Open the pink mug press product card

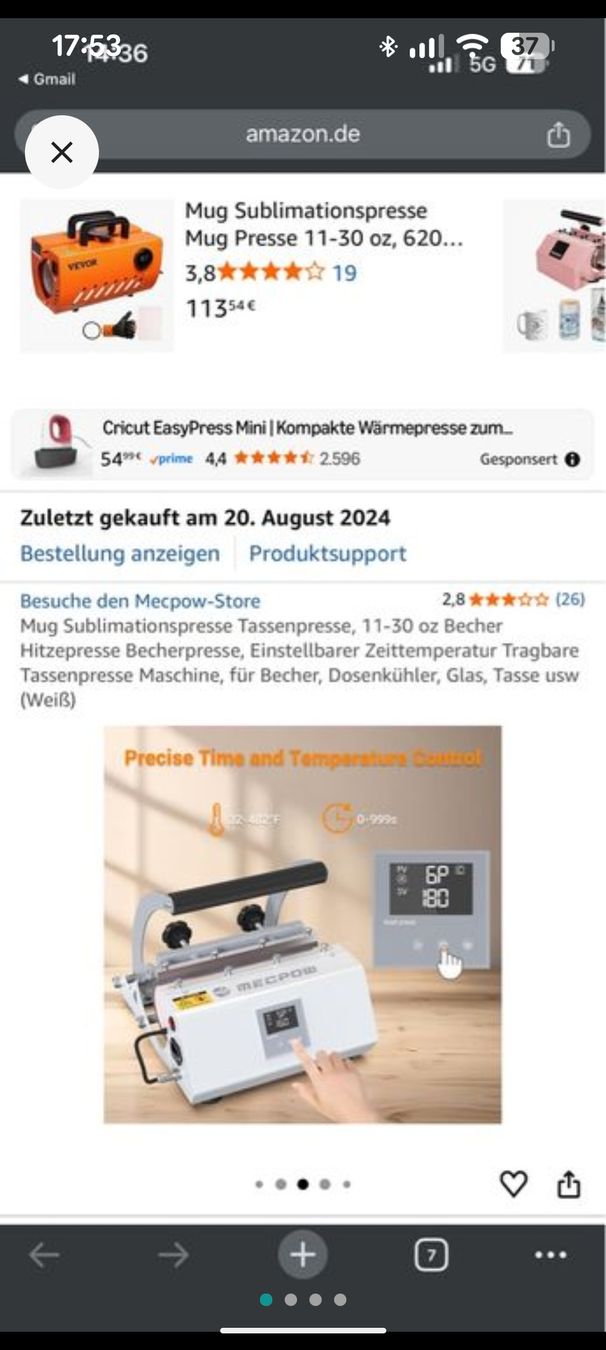(x=555, y=275)
